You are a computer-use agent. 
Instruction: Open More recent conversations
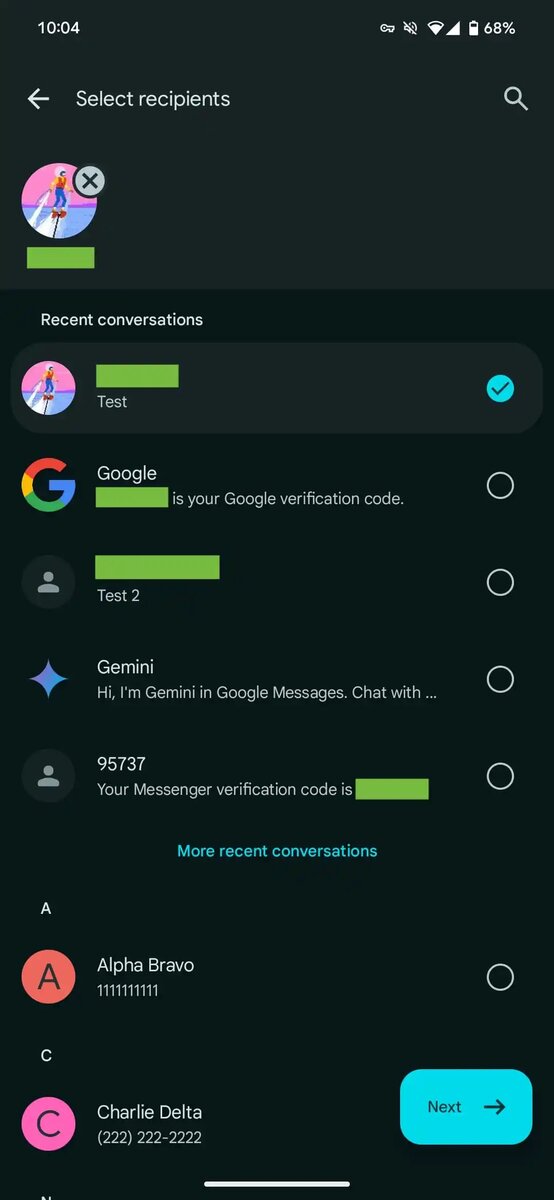point(277,851)
